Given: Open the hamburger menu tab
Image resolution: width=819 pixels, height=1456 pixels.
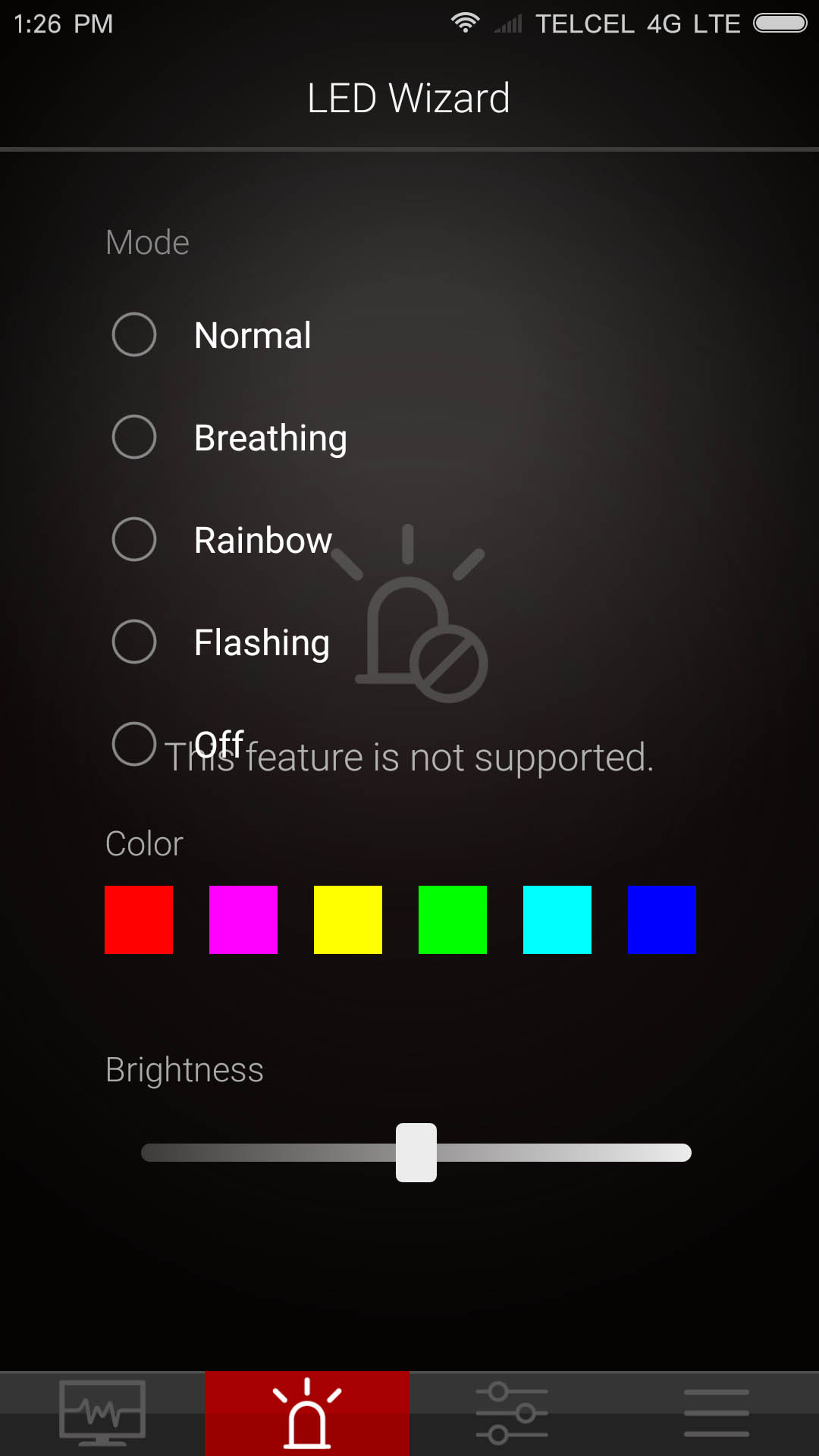Looking at the screenshot, I should pos(717,1414).
